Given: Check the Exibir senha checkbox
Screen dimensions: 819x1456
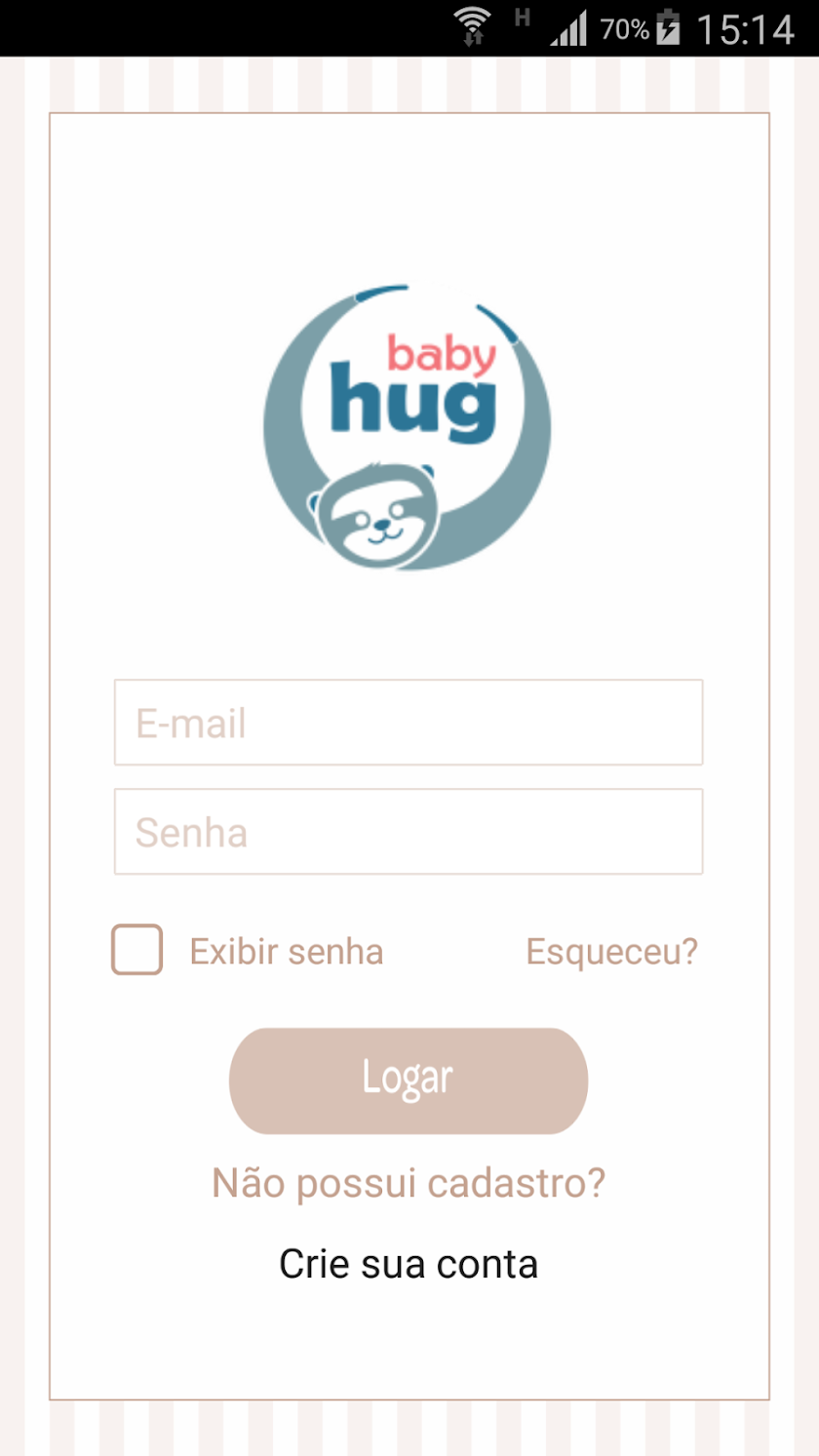Looking at the screenshot, I should tap(137, 950).
